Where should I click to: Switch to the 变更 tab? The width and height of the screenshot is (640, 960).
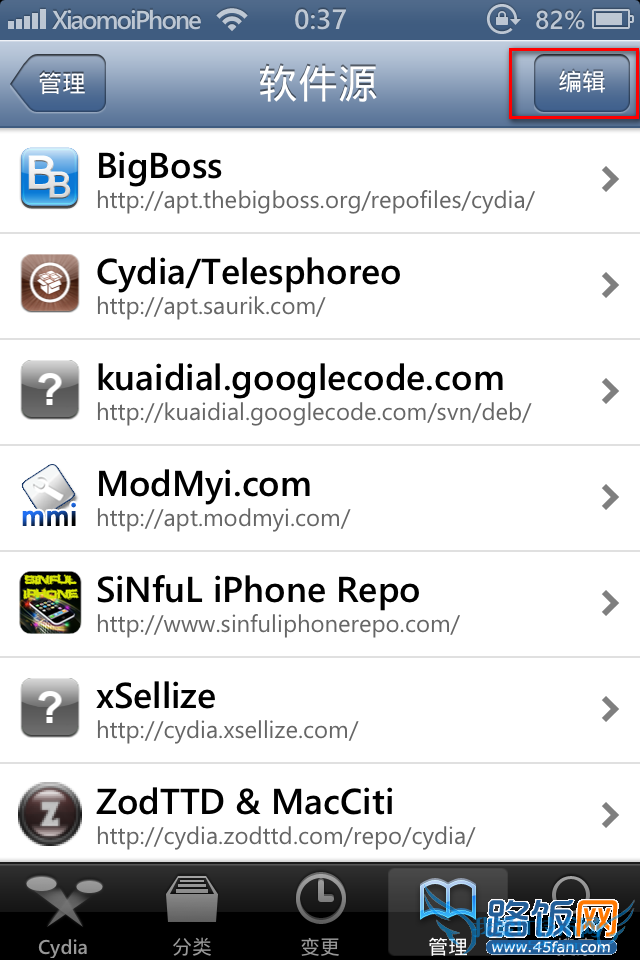[x=320, y=914]
